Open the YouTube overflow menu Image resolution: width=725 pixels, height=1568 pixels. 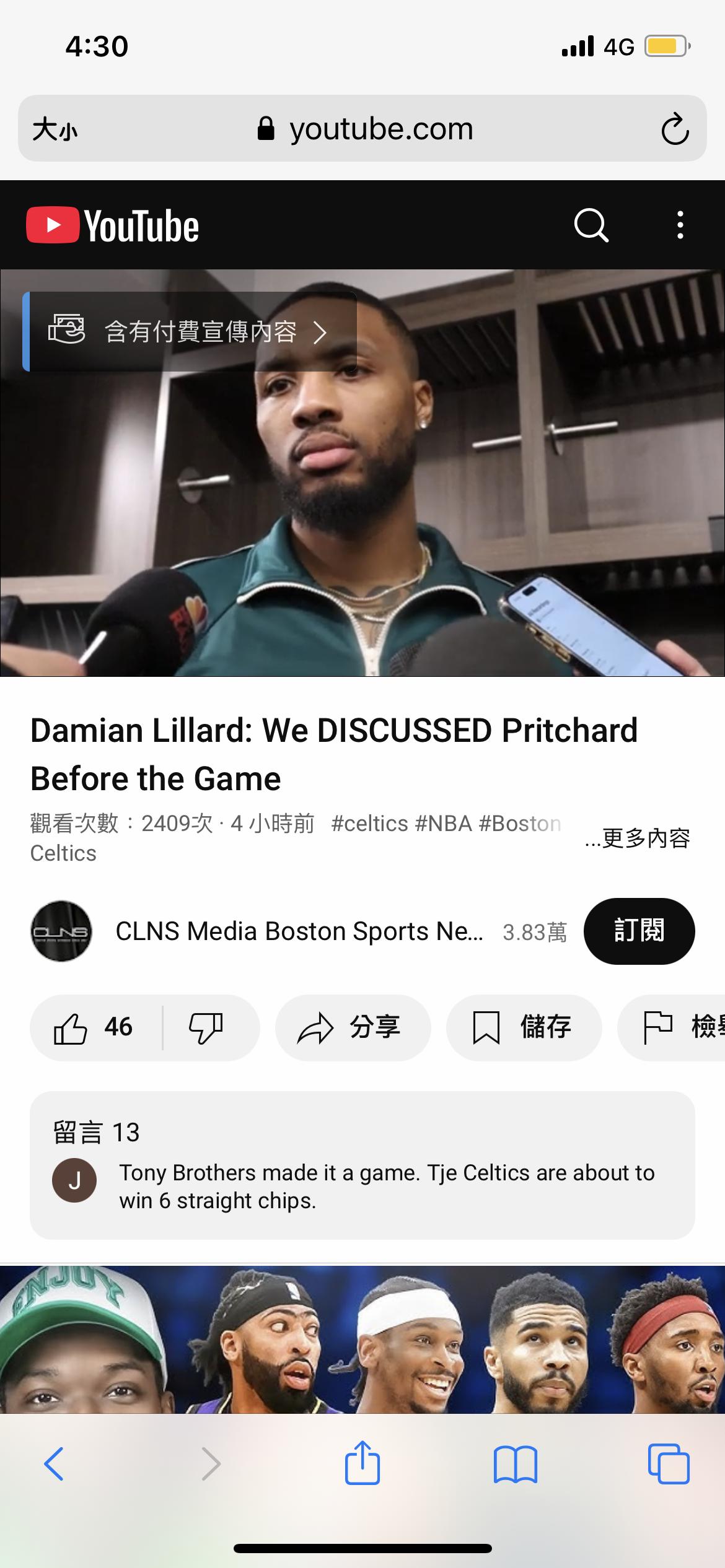[x=680, y=225]
